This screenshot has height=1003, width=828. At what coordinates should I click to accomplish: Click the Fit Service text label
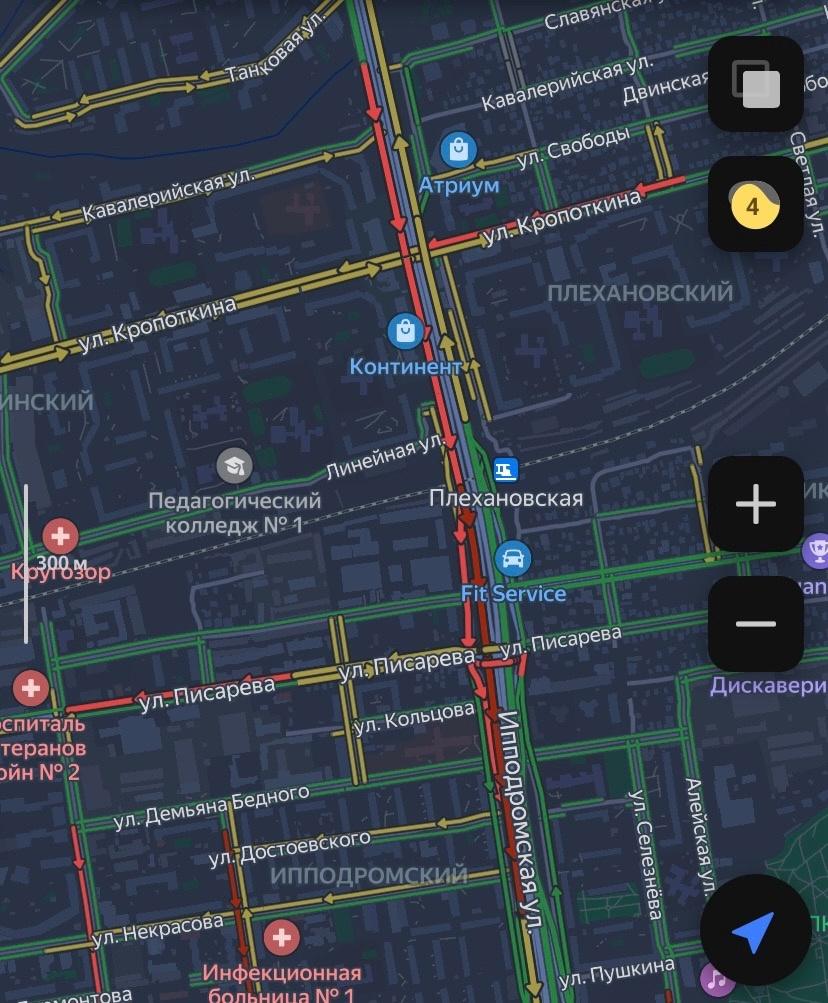point(513,594)
